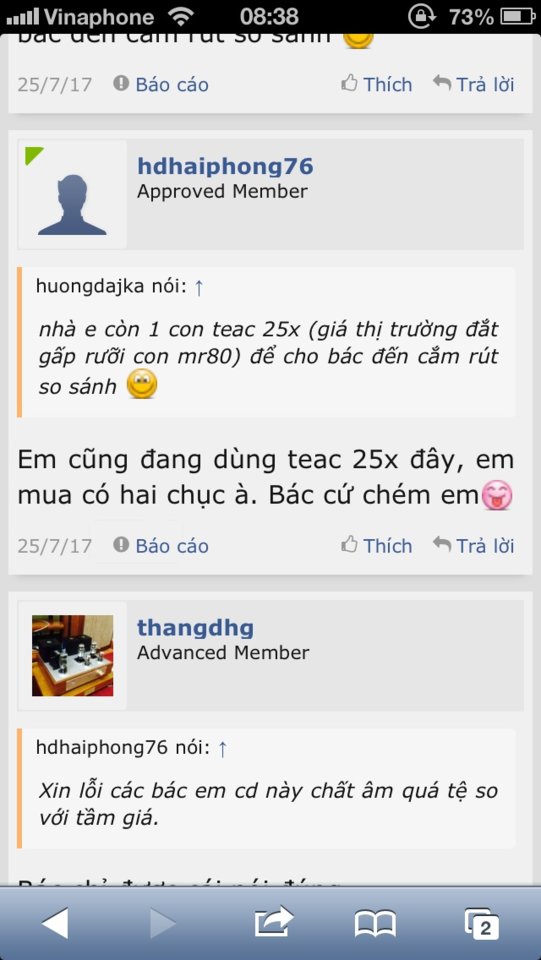541x960 pixels.
Task: Open thangdhg's profile name link
Action: (195, 628)
